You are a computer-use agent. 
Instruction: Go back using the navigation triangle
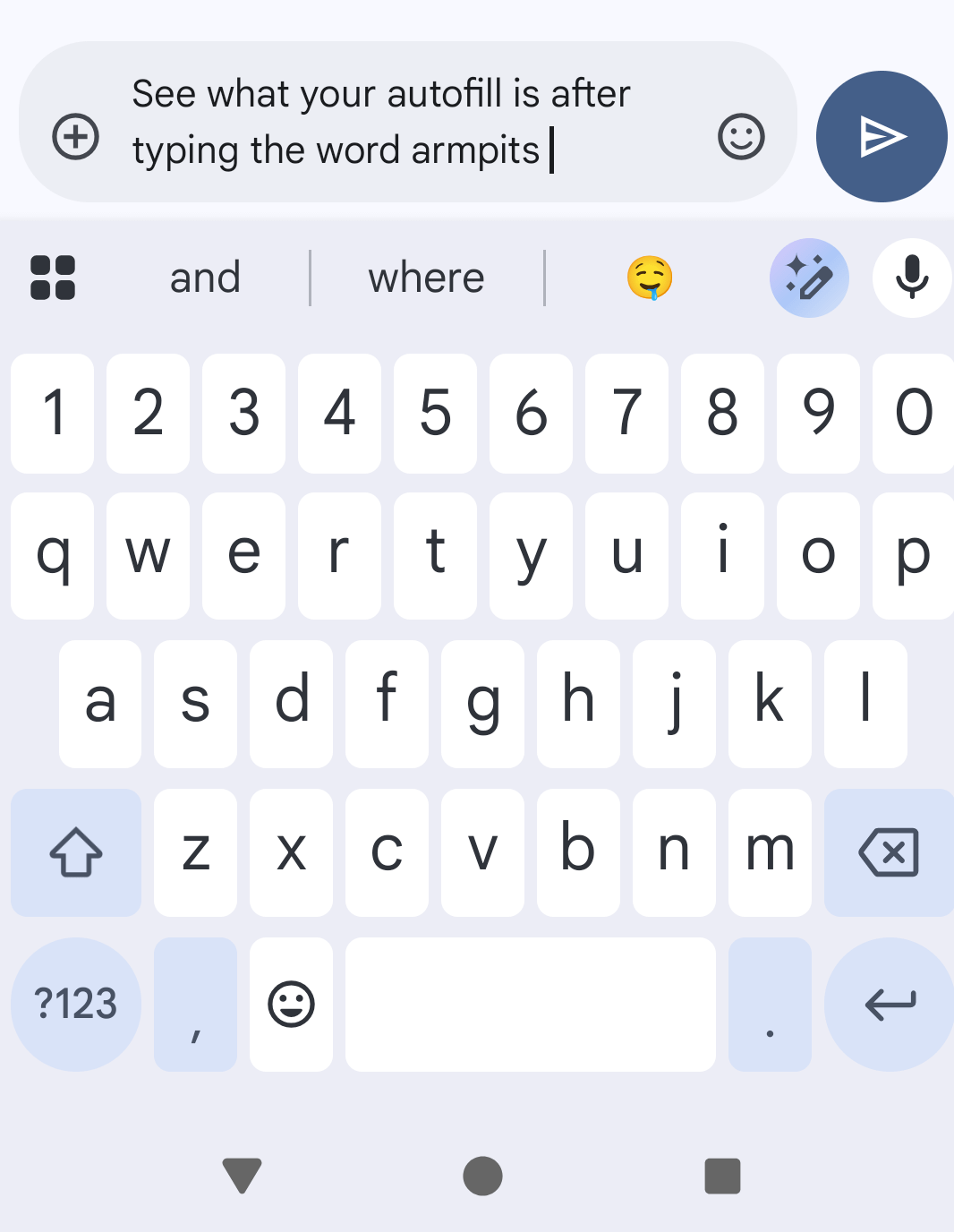(x=242, y=1176)
